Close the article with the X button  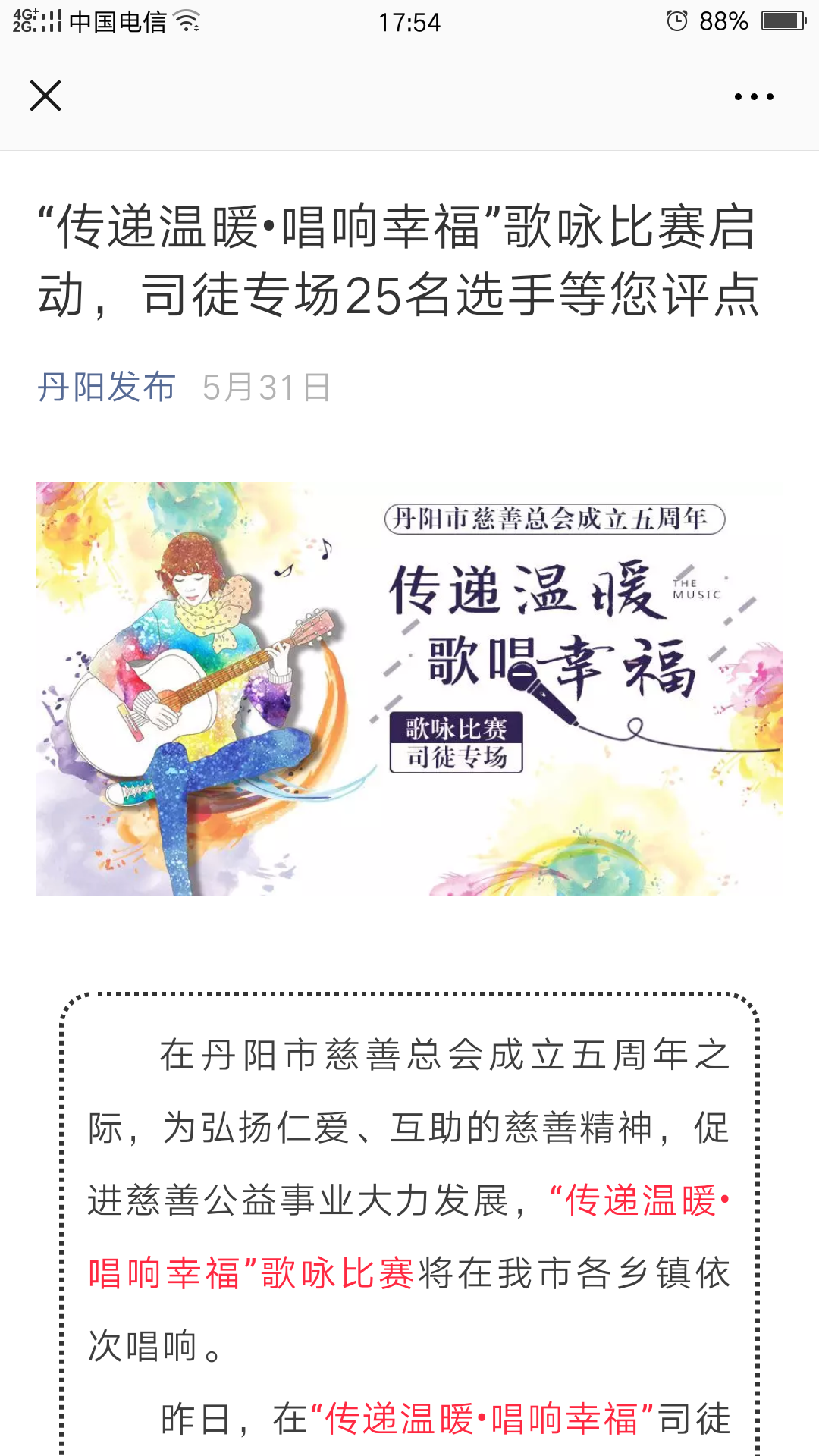tap(45, 96)
